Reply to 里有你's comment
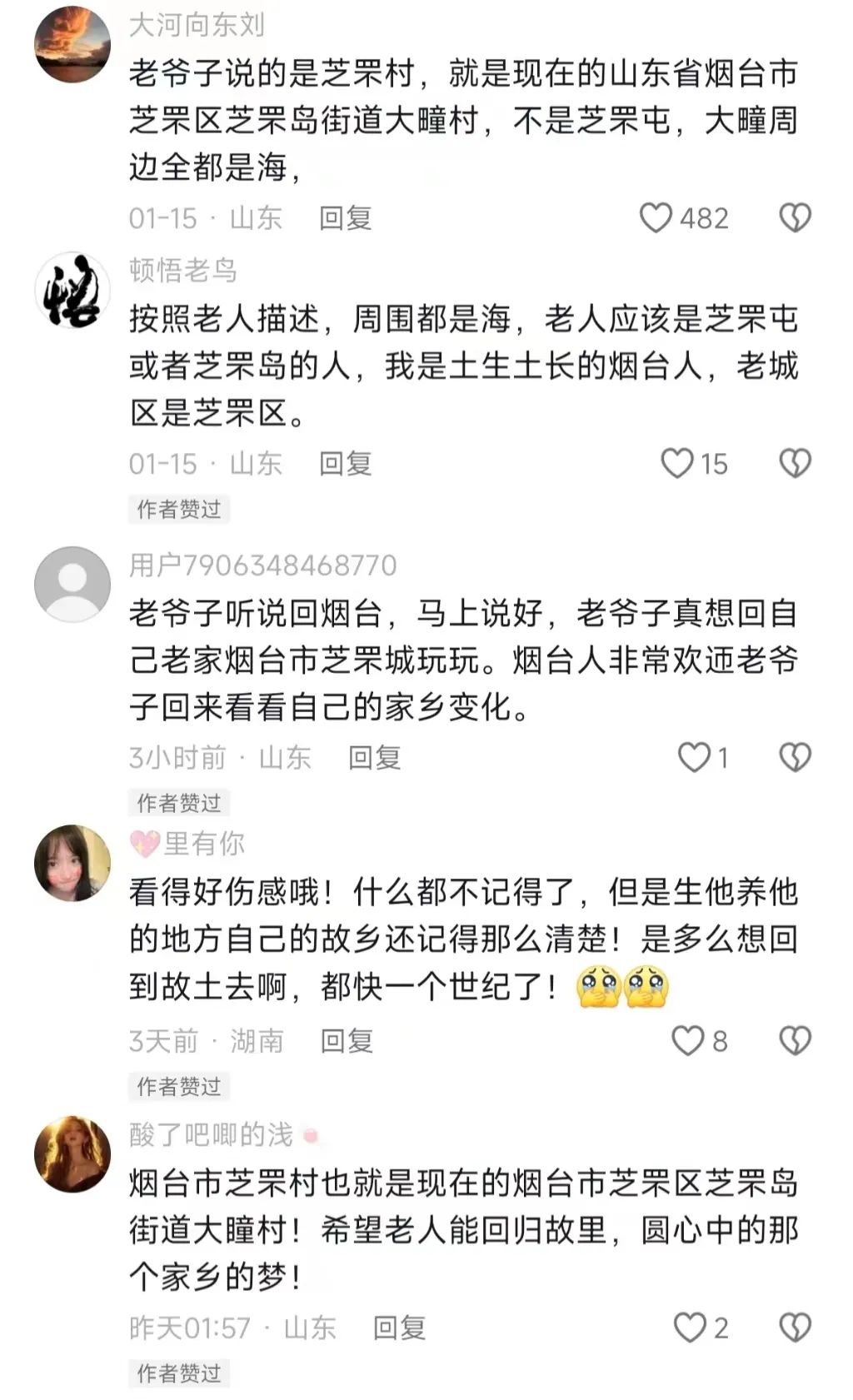 coord(347,1040)
